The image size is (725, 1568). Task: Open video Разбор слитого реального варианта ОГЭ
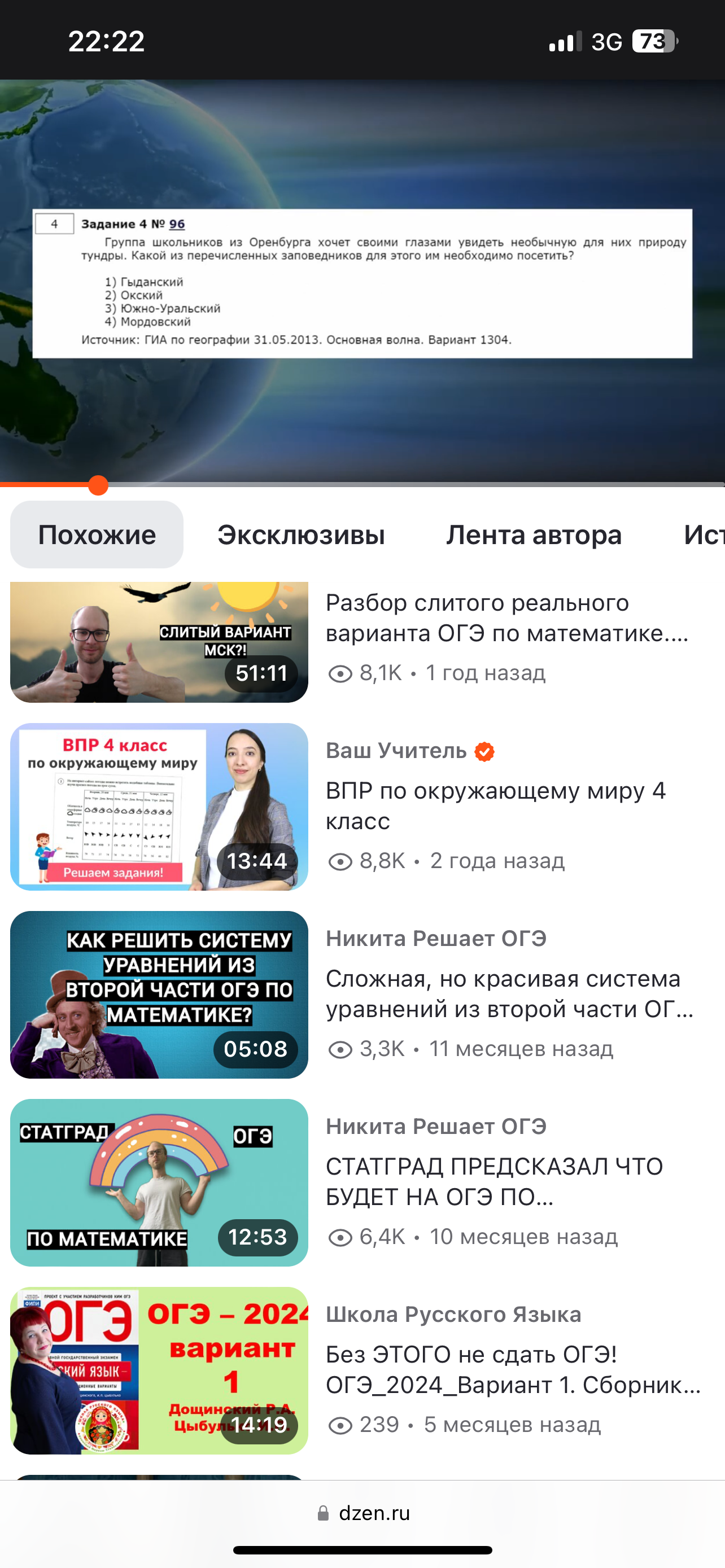click(506, 618)
